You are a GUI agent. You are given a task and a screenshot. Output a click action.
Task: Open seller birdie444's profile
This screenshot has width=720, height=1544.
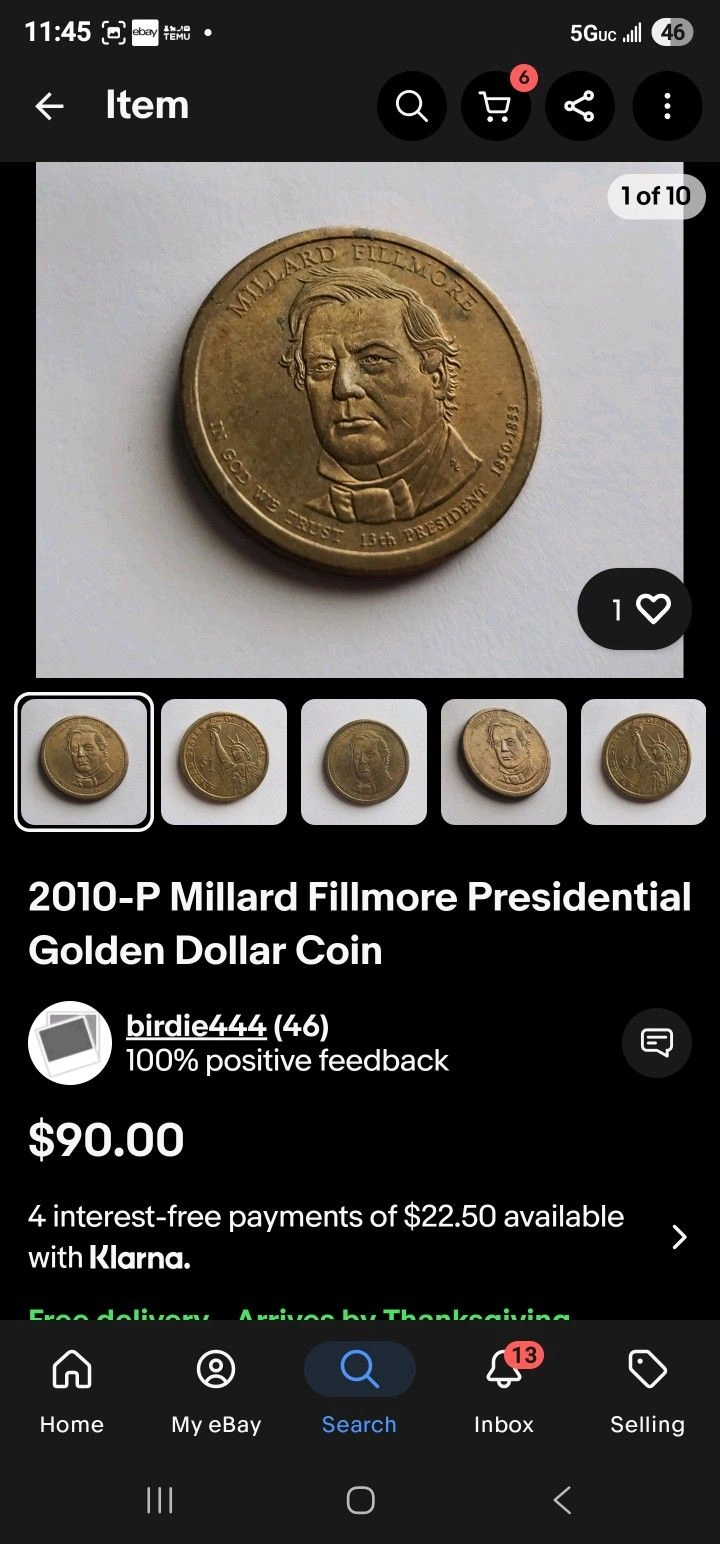[196, 1026]
